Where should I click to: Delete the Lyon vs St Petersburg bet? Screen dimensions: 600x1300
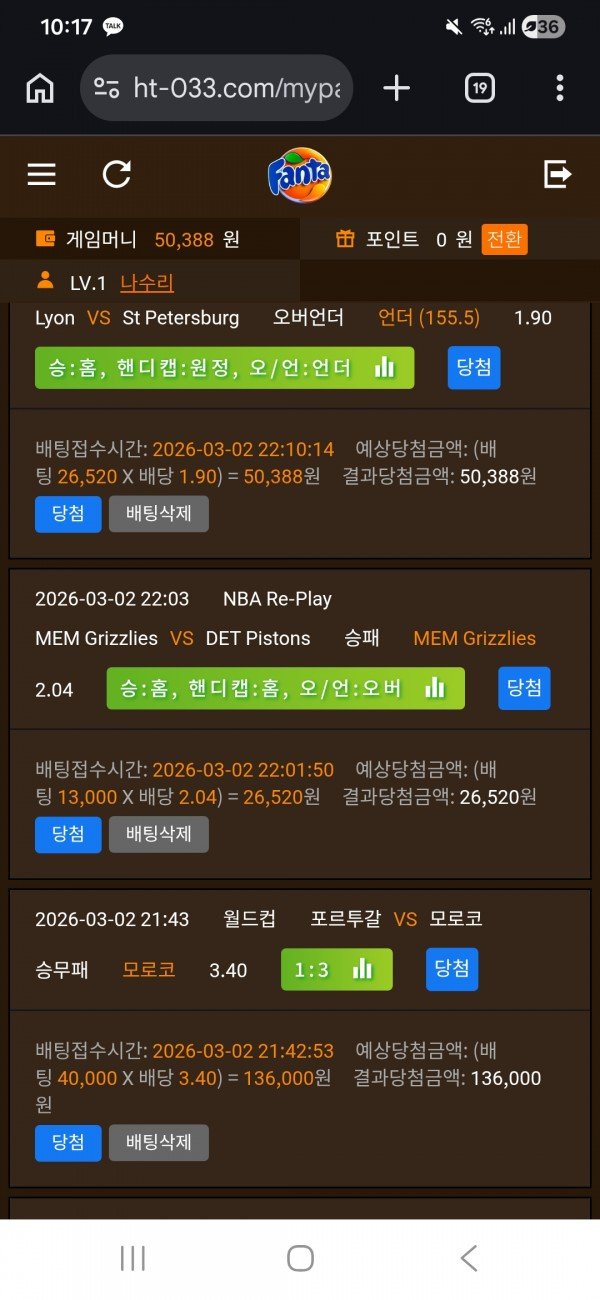click(158, 514)
